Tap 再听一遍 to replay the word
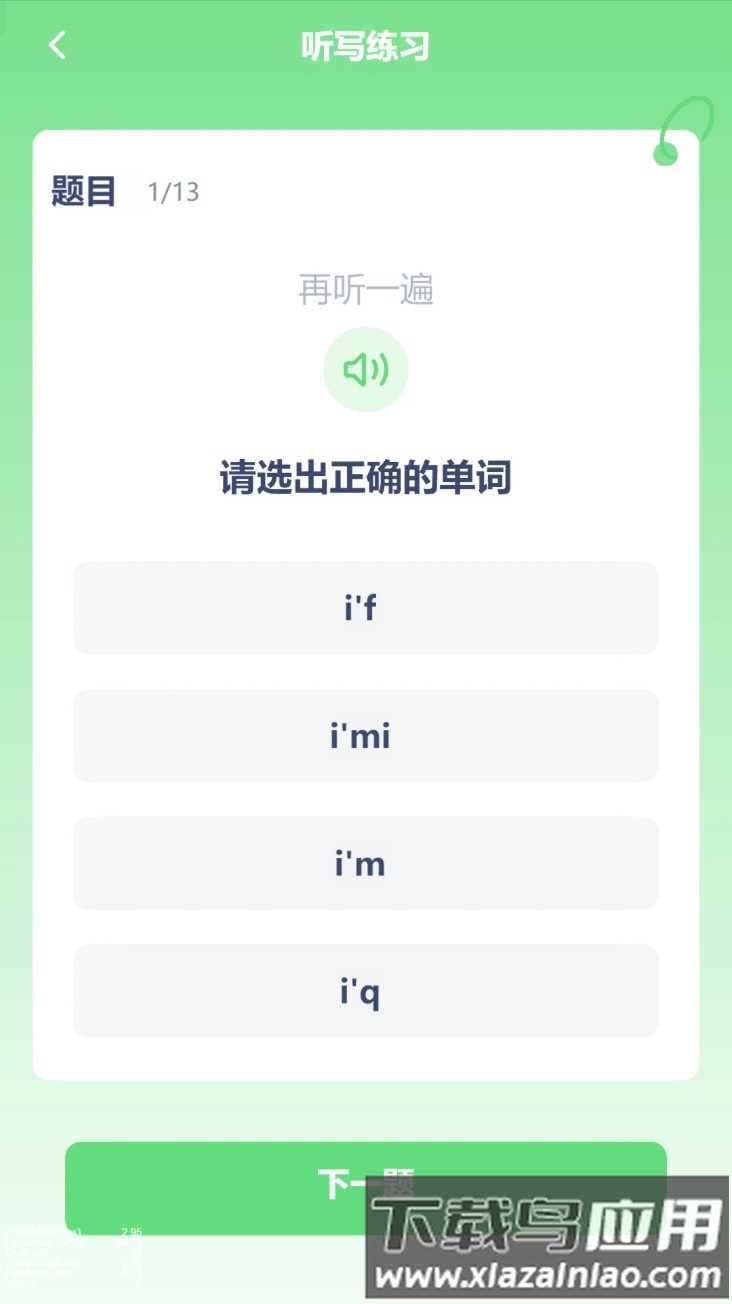Viewport: 732px width, 1304px height. 366,289
